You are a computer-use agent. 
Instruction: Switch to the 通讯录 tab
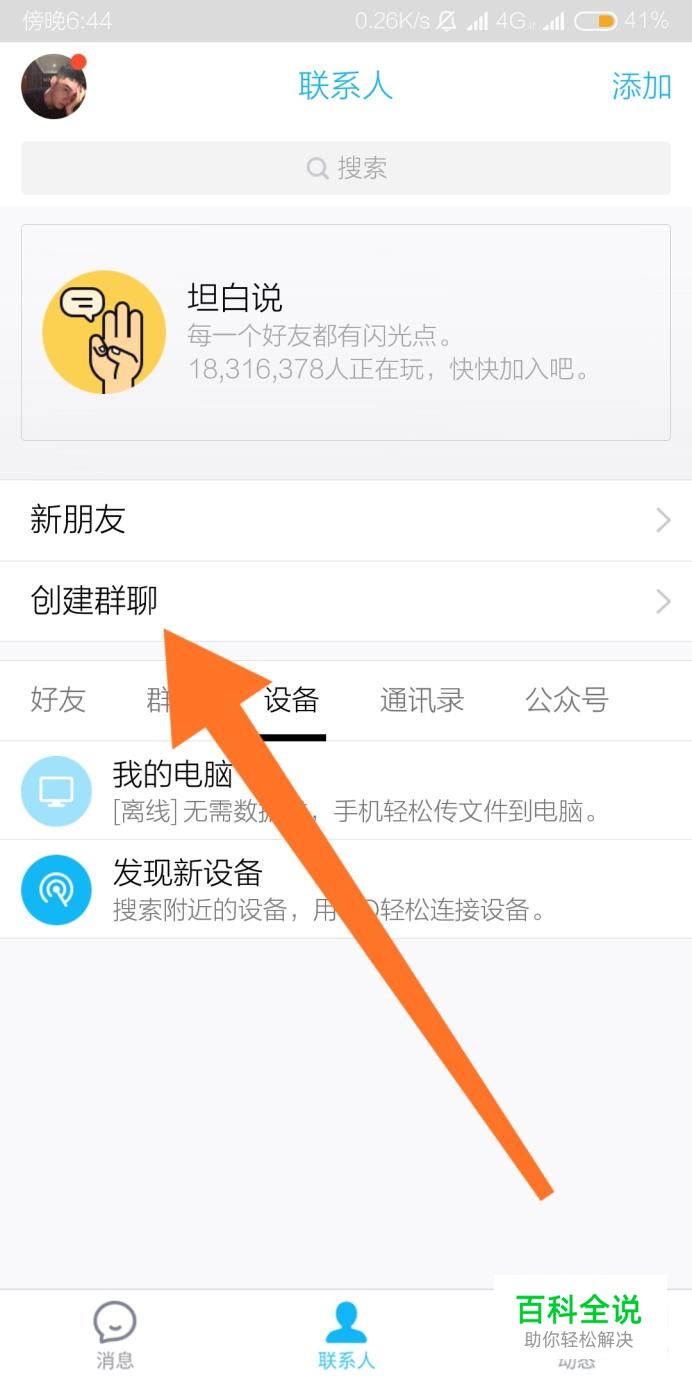[x=422, y=700]
